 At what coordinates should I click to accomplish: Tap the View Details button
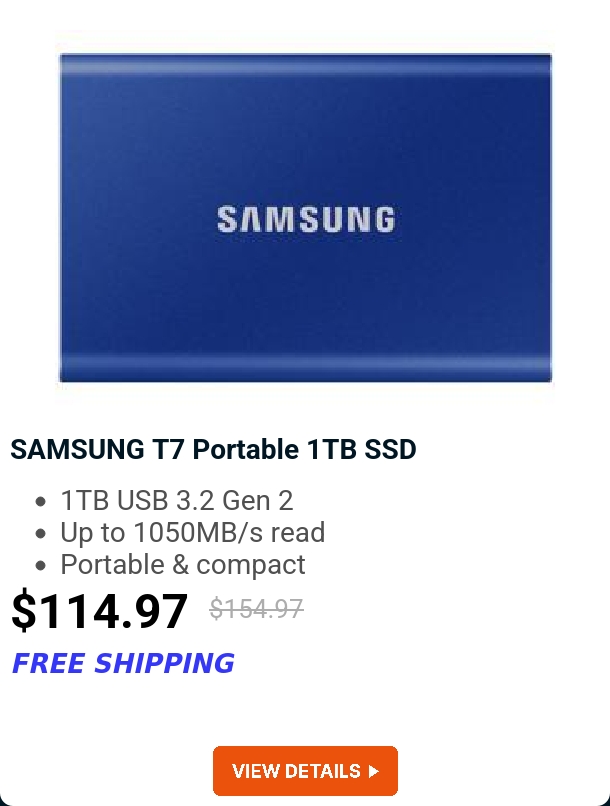tap(305, 771)
